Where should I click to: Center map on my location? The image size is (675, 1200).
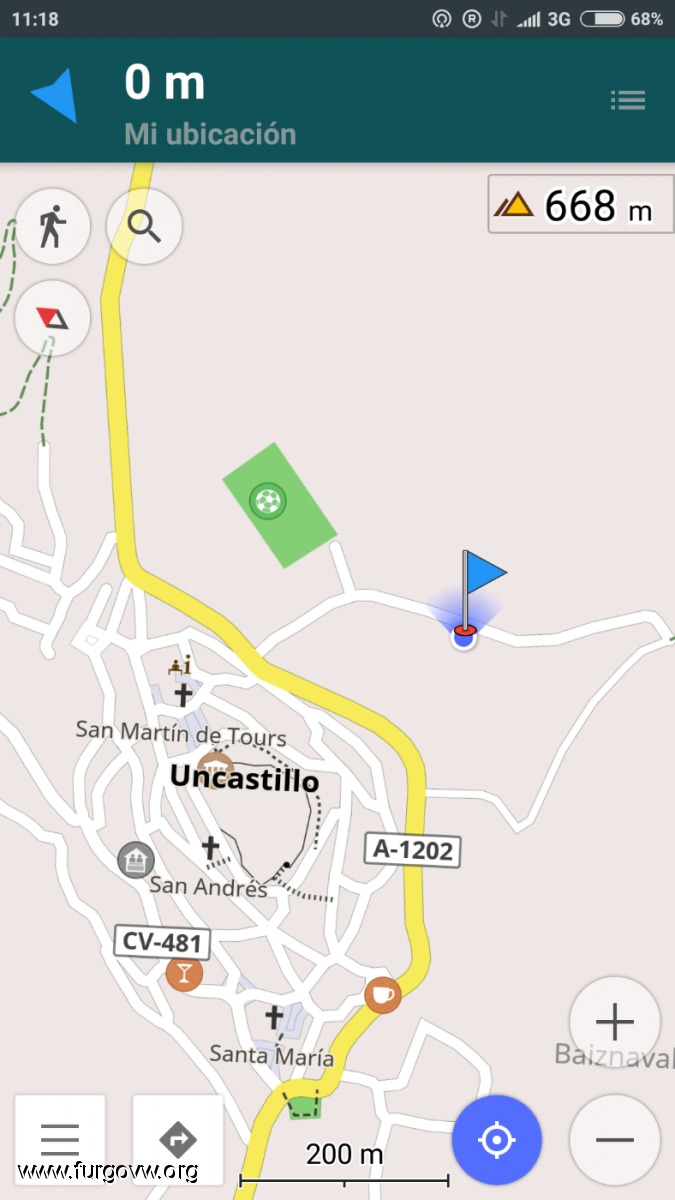[x=497, y=1140]
